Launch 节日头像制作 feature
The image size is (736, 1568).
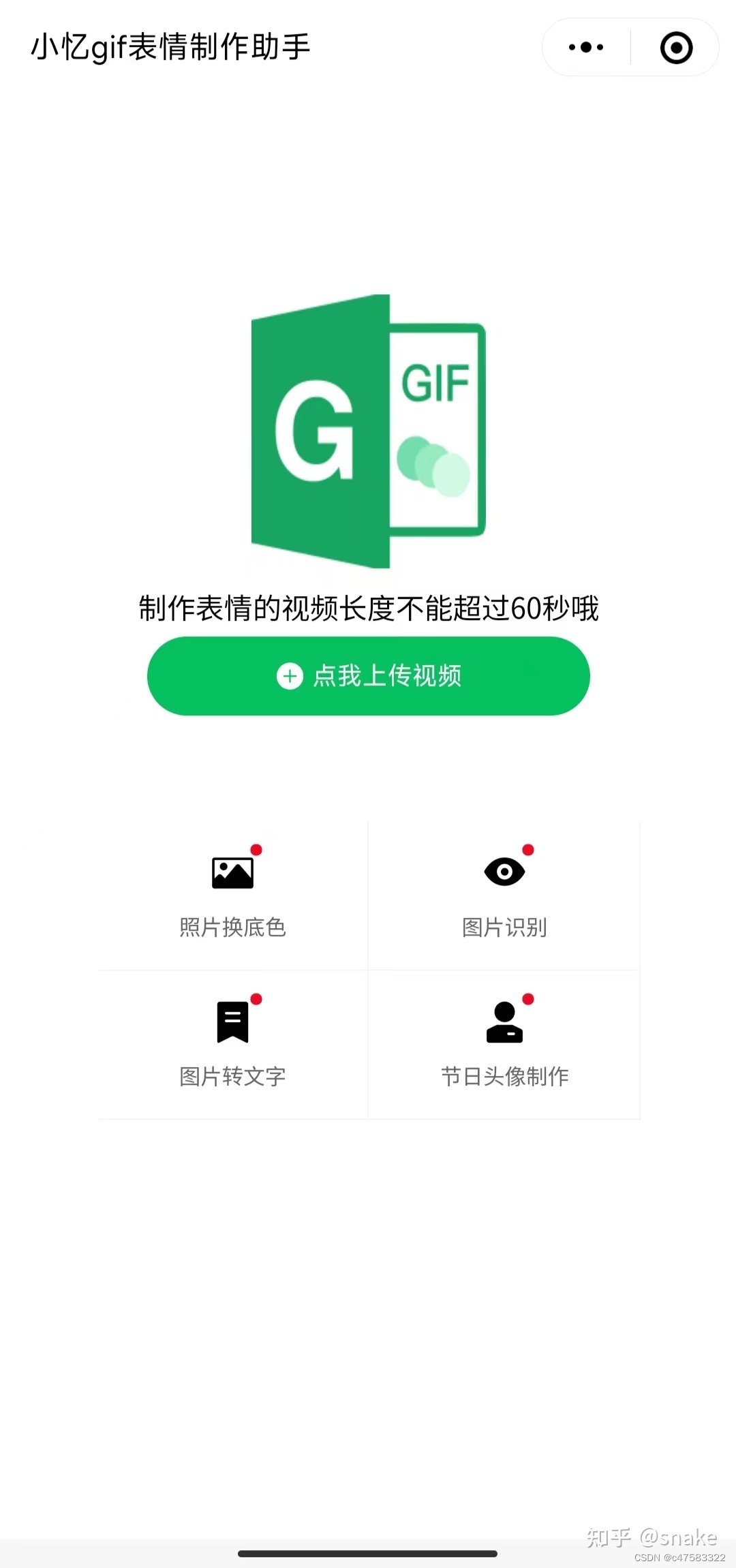tap(504, 1045)
